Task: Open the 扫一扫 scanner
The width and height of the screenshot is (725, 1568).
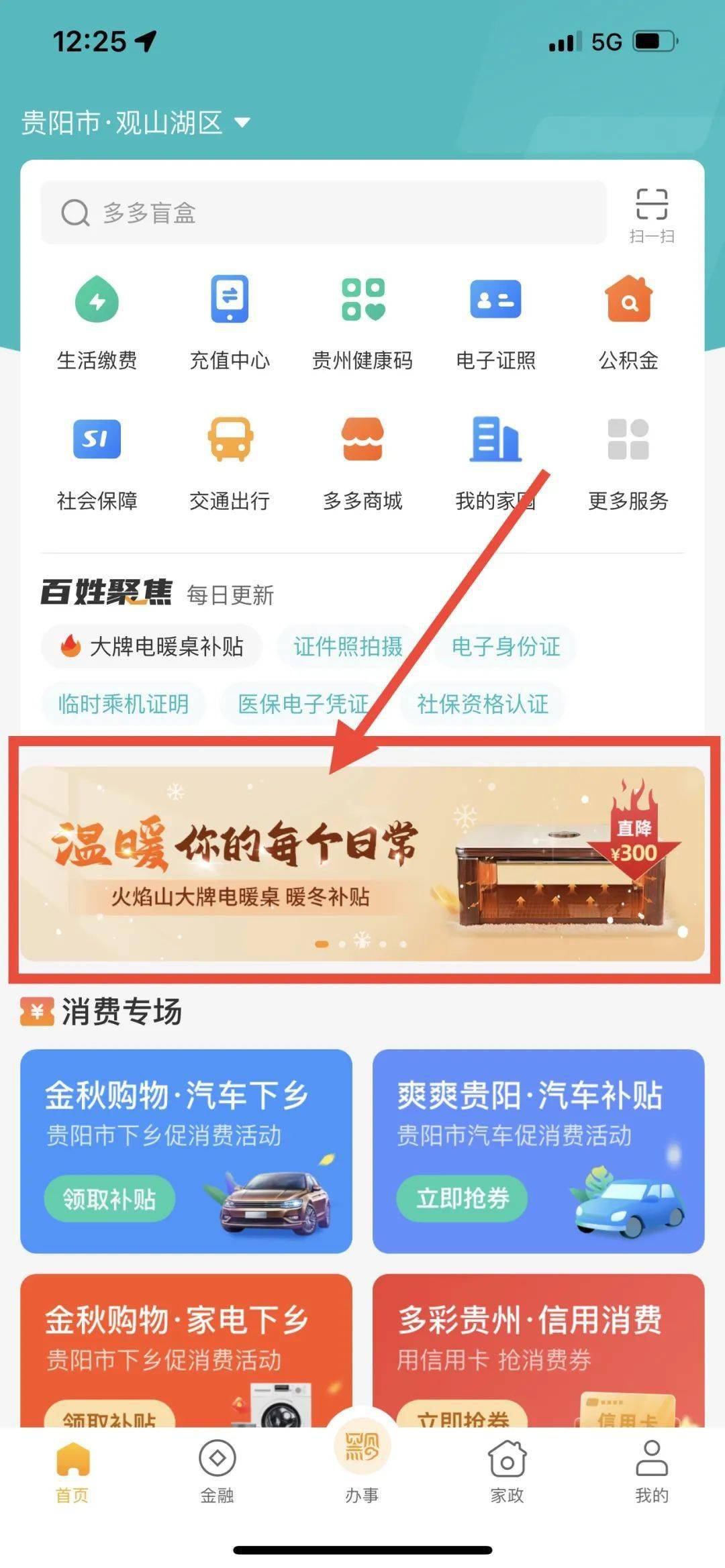Action: click(652, 215)
